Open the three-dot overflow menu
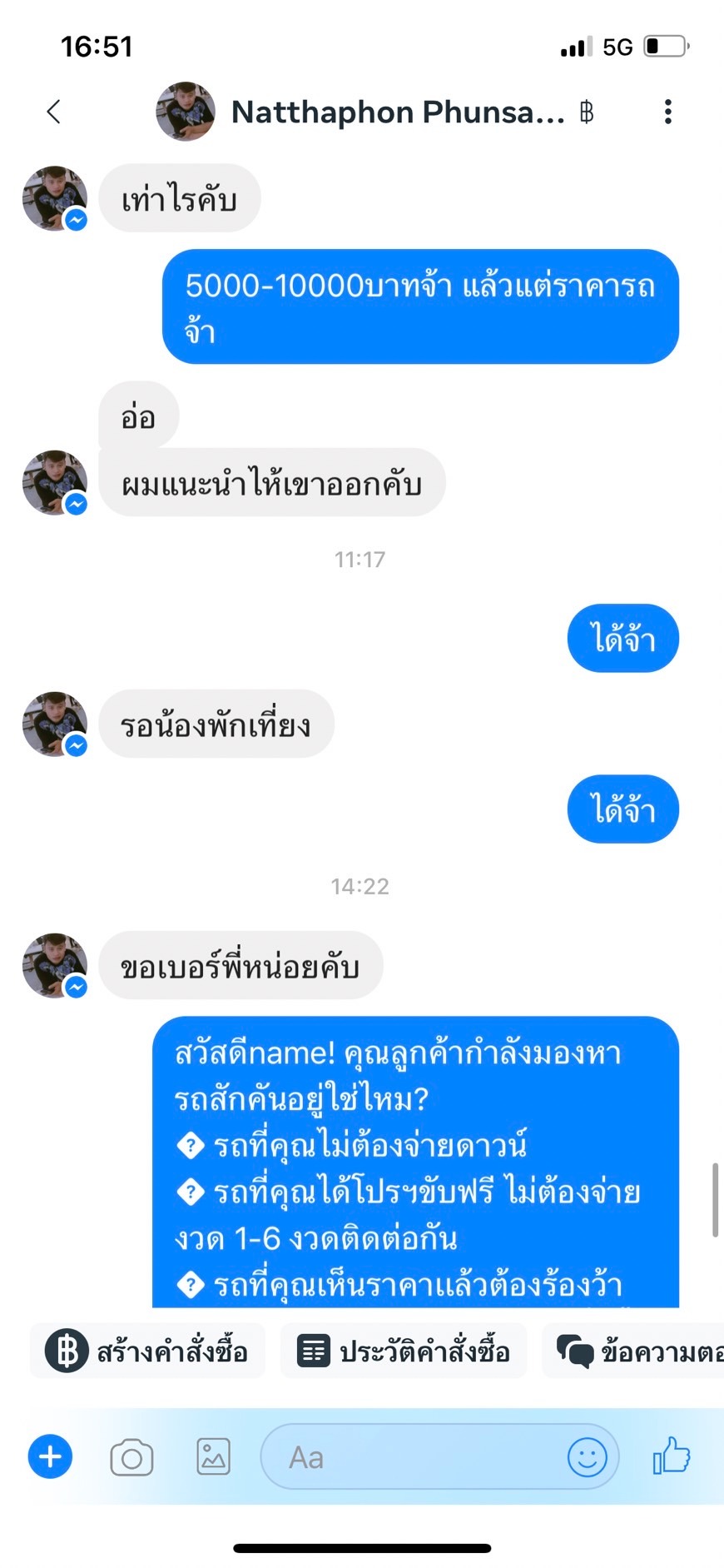 click(667, 112)
